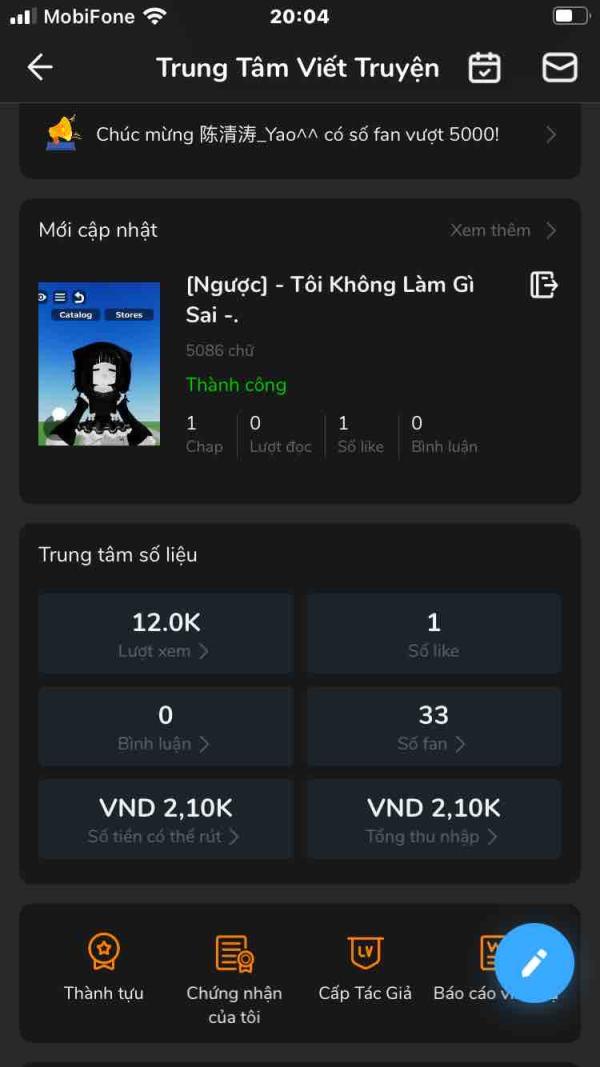Open the Bình luận data tile

click(165, 726)
